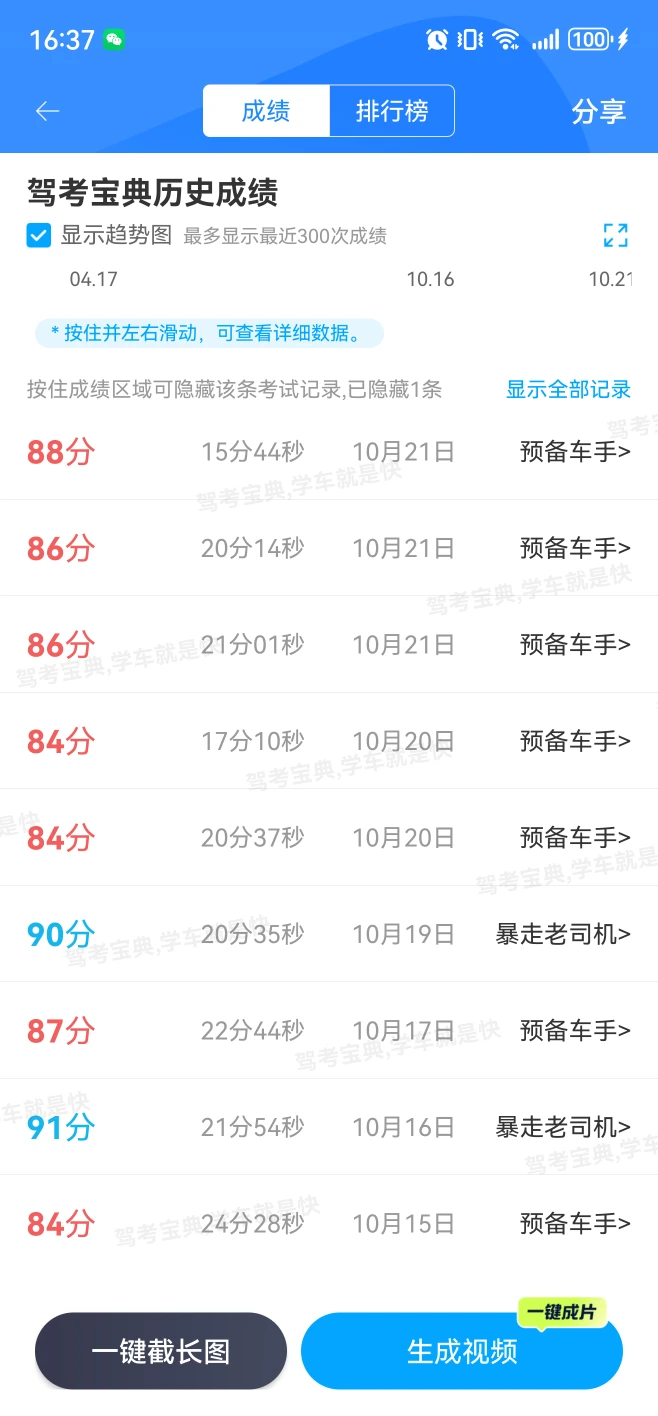Open the 84分 17分10秒 record

click(x=329, y=741)
